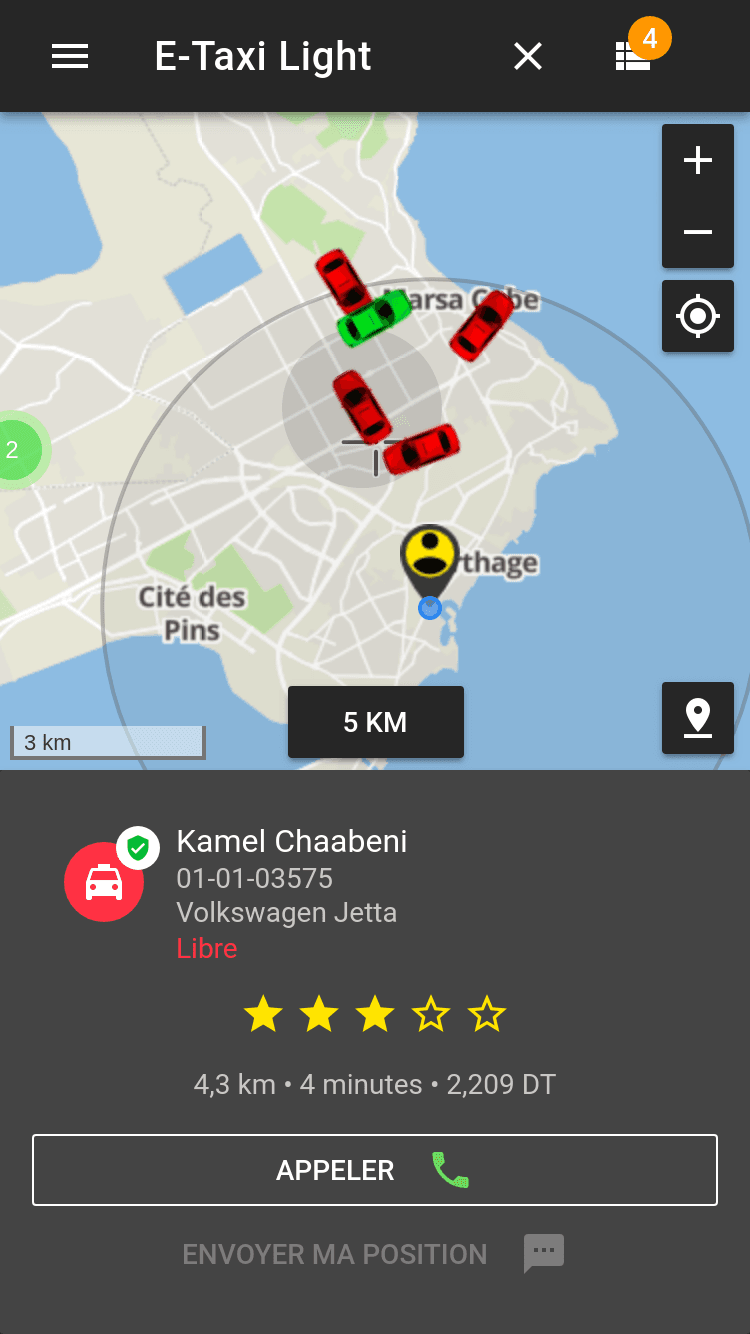
Task: Zoom in on the map
Action: [x=697, y=161]
